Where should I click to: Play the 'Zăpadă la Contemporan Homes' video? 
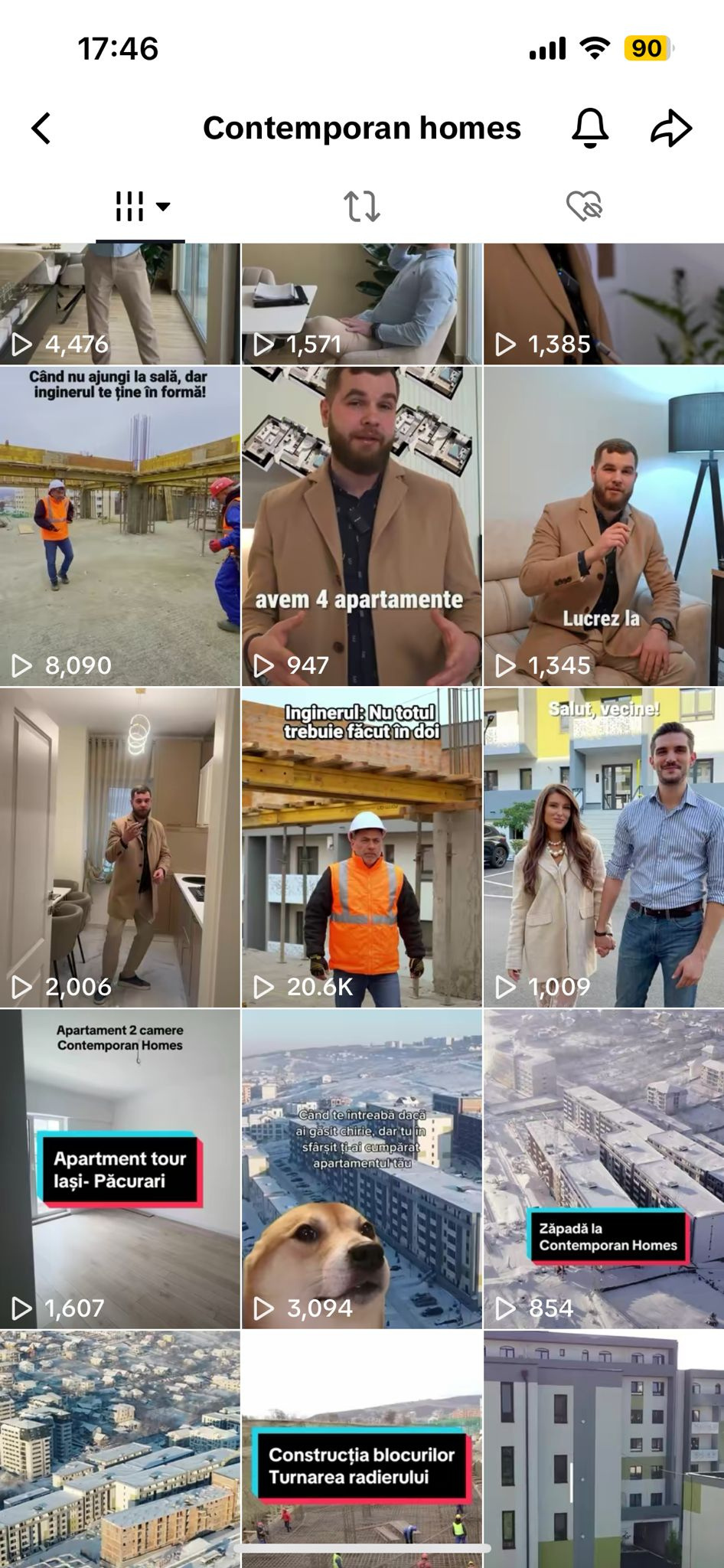603,1169
